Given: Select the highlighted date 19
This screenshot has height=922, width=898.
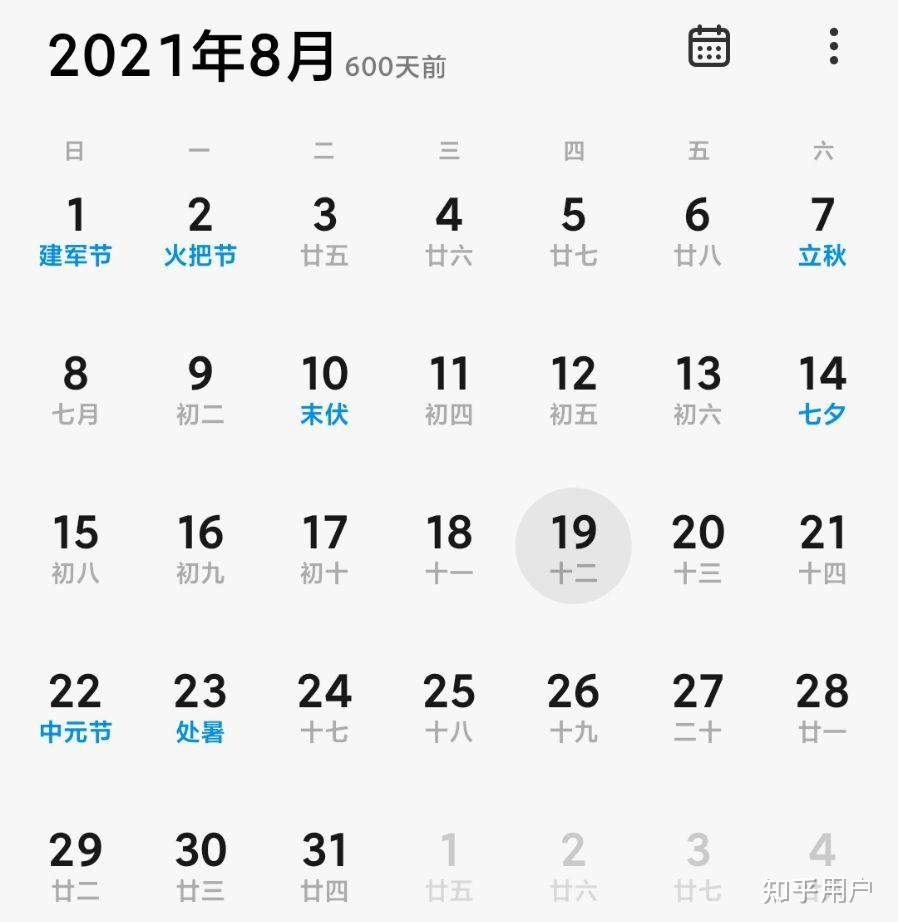Looking at the screenshot, I should click(x=573, y=546).
